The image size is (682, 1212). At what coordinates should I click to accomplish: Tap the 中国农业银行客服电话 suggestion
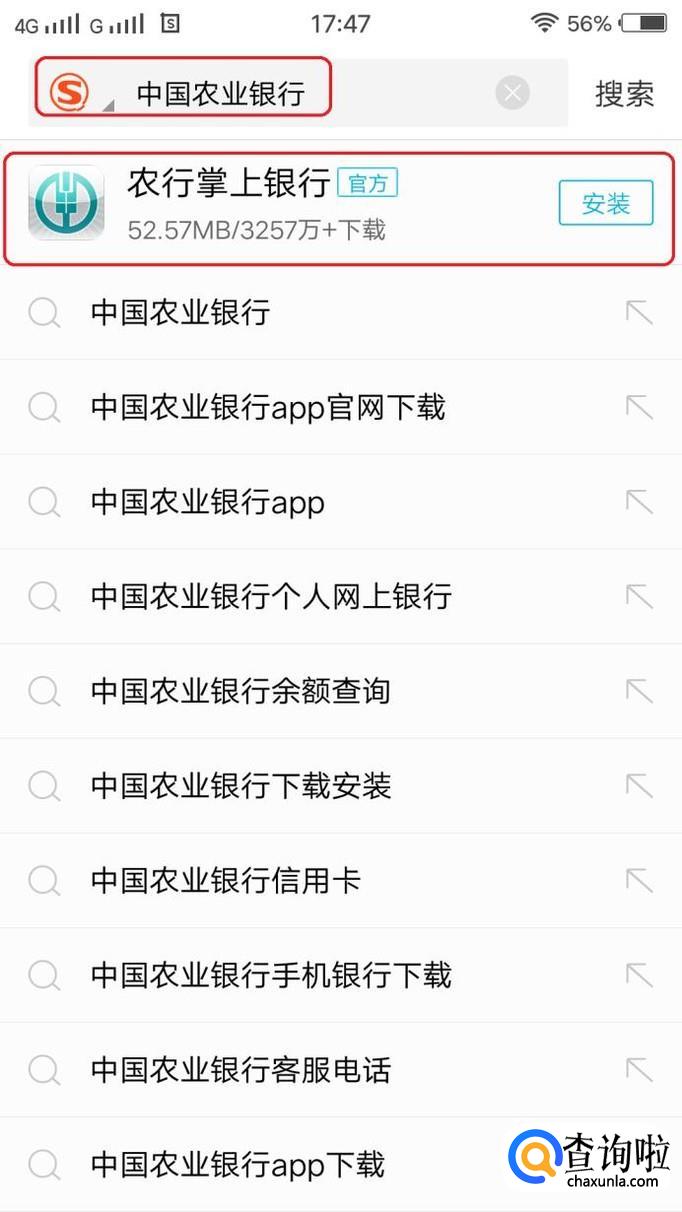pyautogui.click(x=240, y=1070)
